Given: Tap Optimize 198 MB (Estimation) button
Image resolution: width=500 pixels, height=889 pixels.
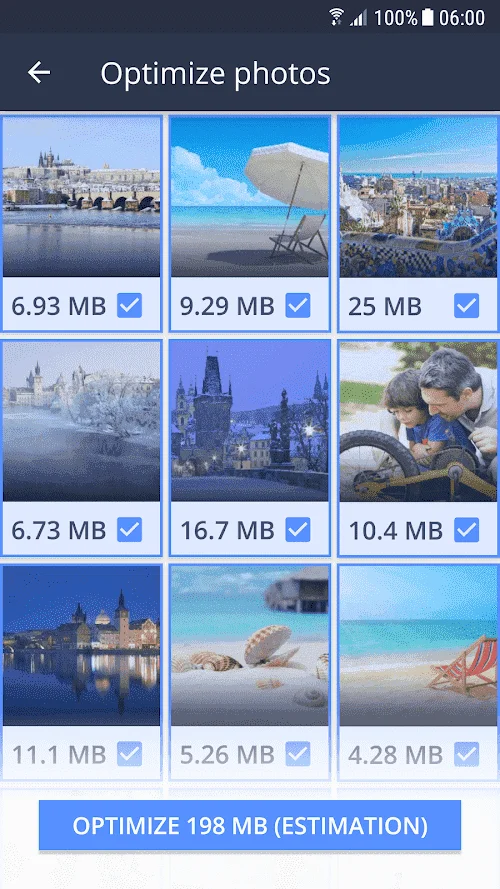Looking at the screenshot, I should 249,825.
